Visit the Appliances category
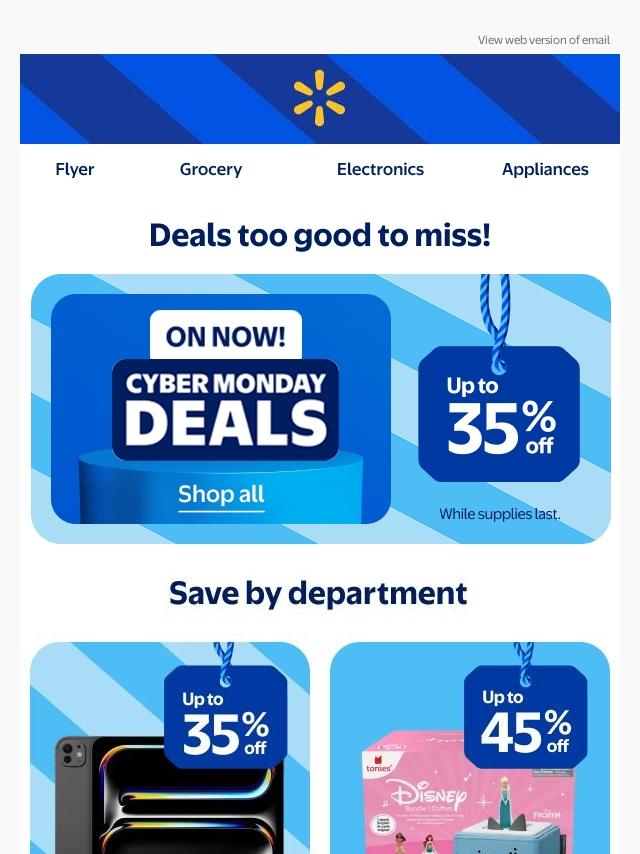This screenshot has width=640, height=854. [x=545, y=169]
